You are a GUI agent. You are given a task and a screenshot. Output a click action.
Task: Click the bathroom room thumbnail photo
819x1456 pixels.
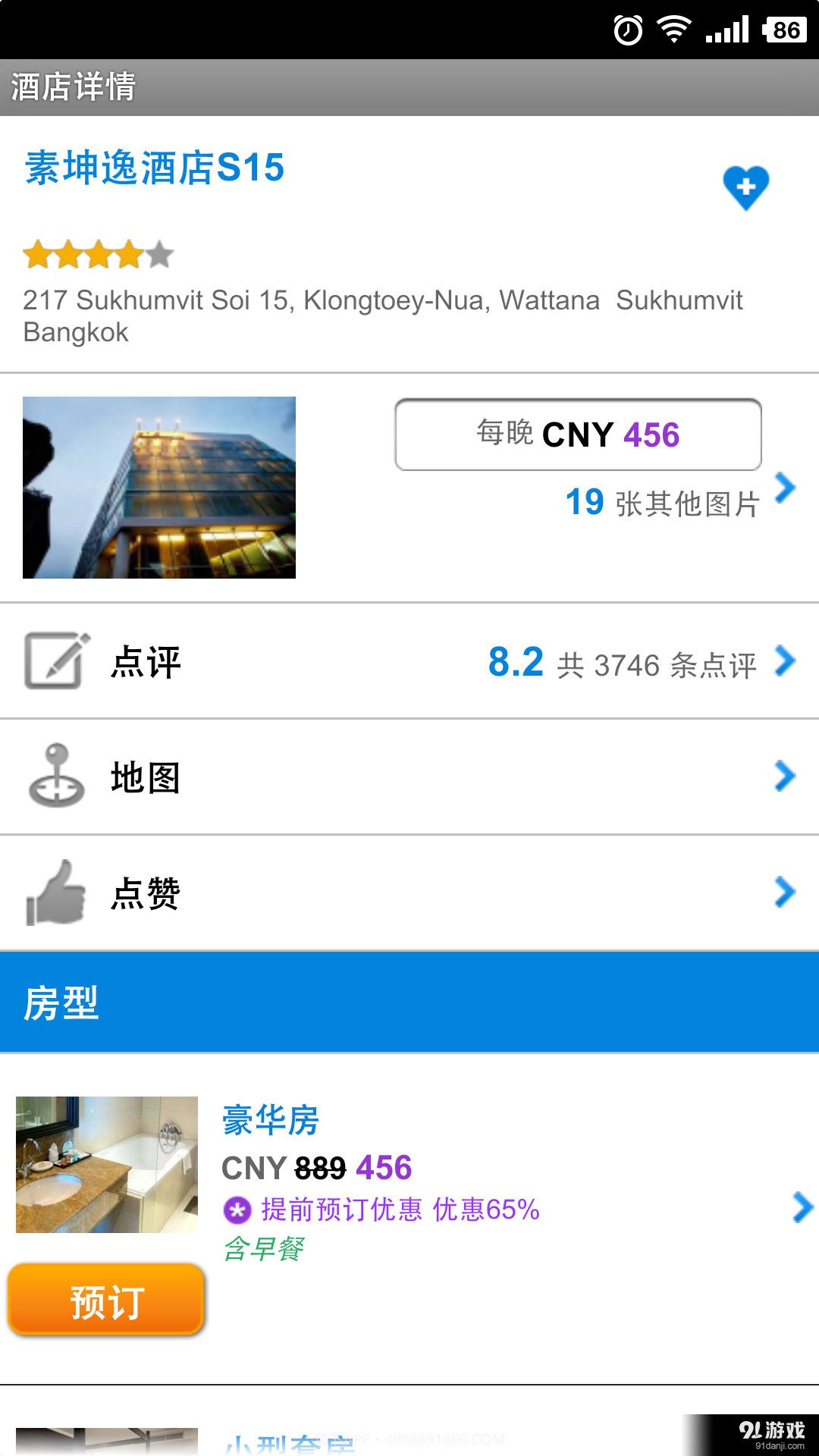point(106,1164)
